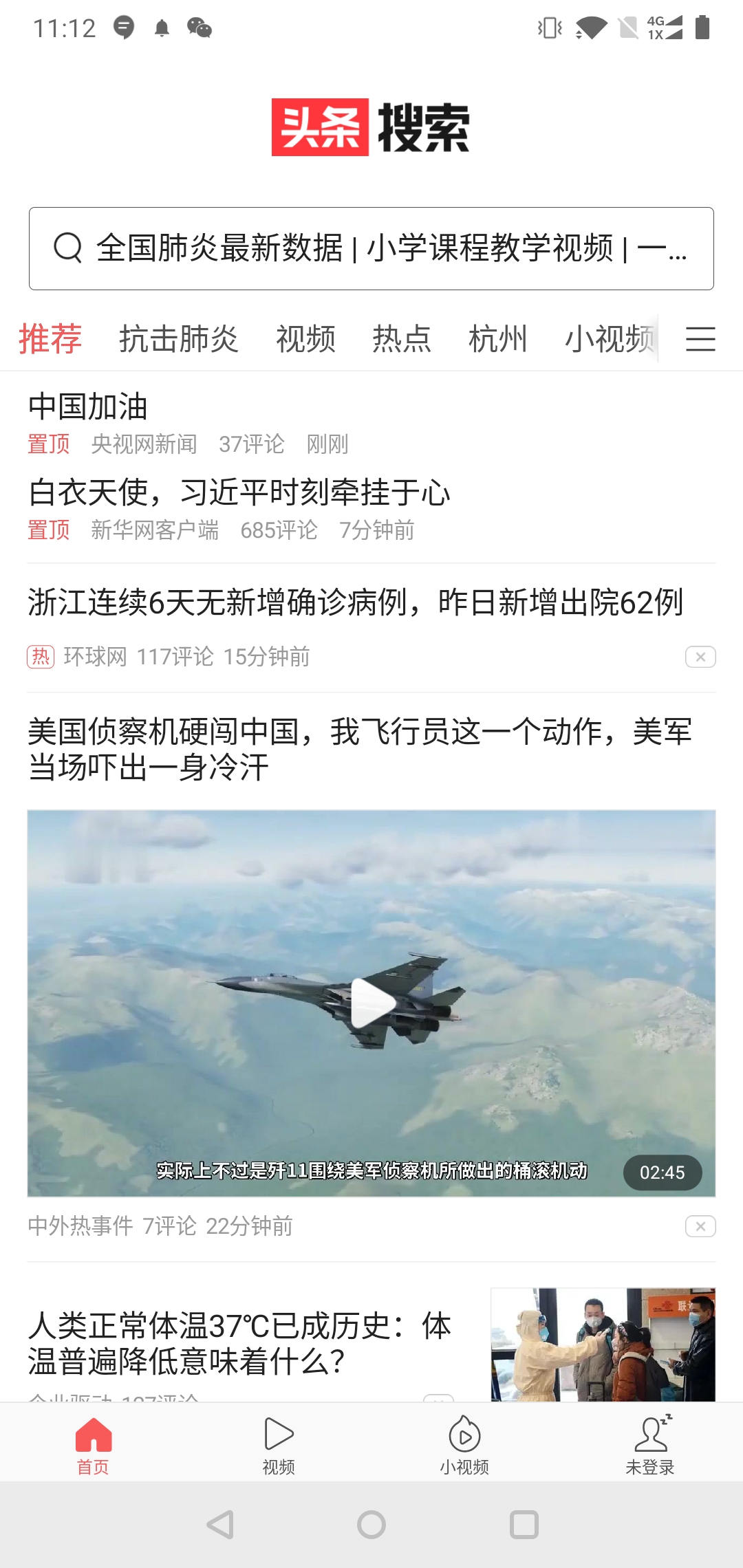The image size is (743, 1568).
Task: Switch to the 热点 tab
Action: [x=402, y=339]
